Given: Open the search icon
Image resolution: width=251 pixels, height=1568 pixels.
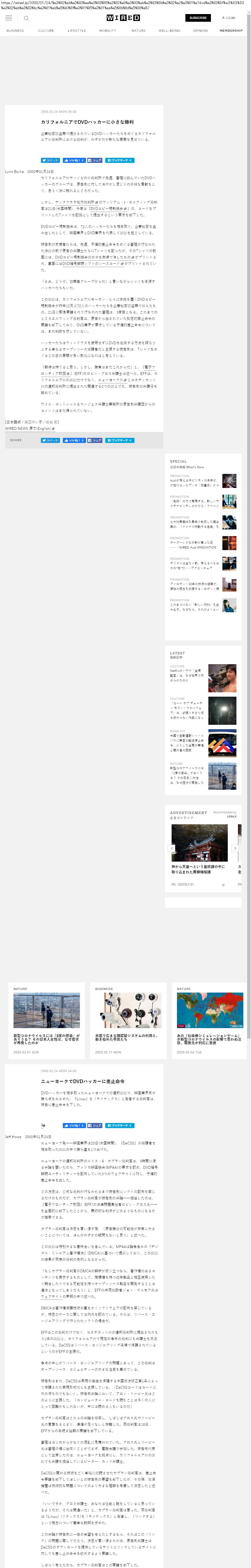Looking at the screenshot, I should (26, 18).
